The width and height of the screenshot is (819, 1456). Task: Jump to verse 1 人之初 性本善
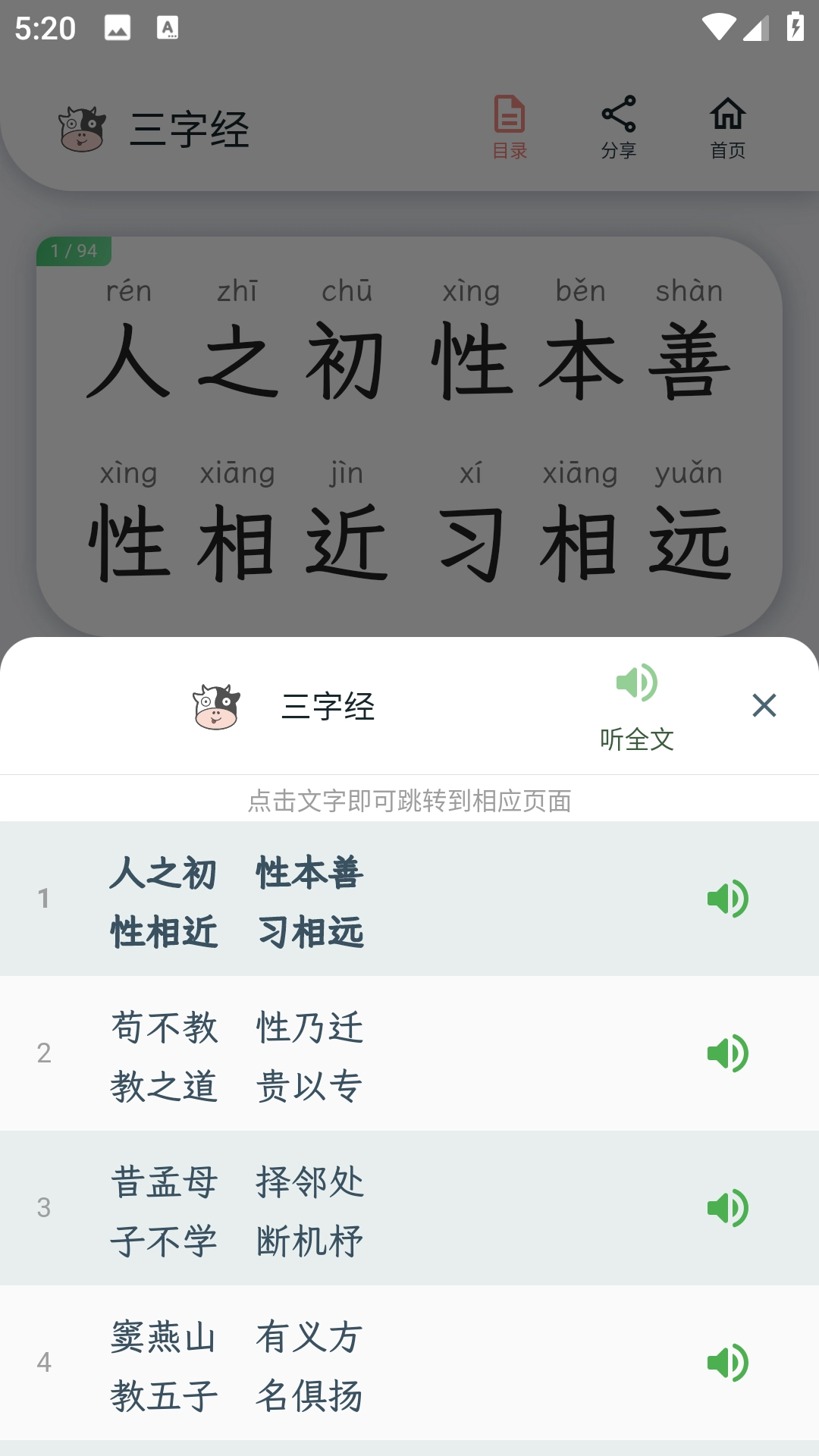point(237,901)
